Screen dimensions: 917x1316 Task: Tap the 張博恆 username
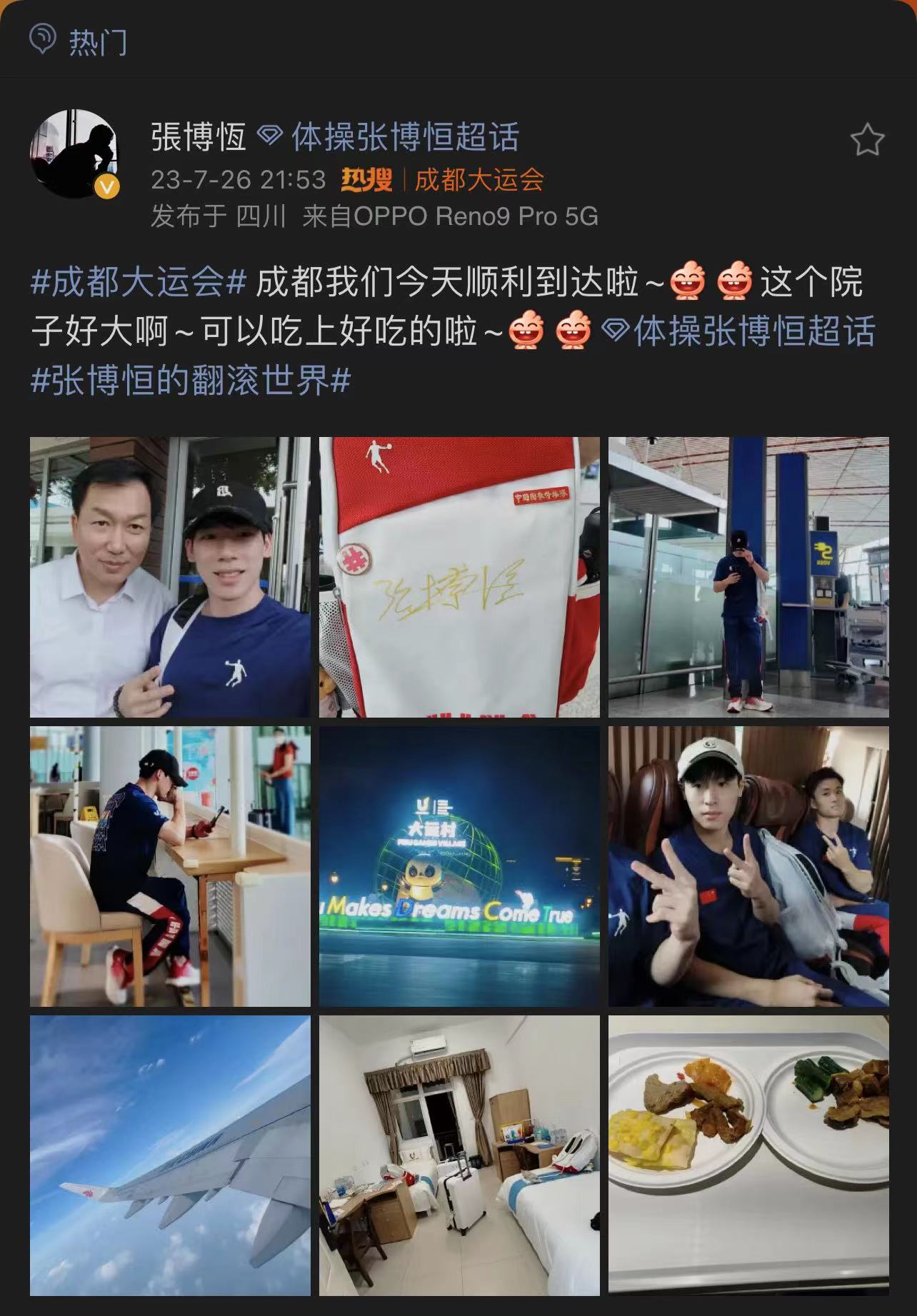[199, 137]
